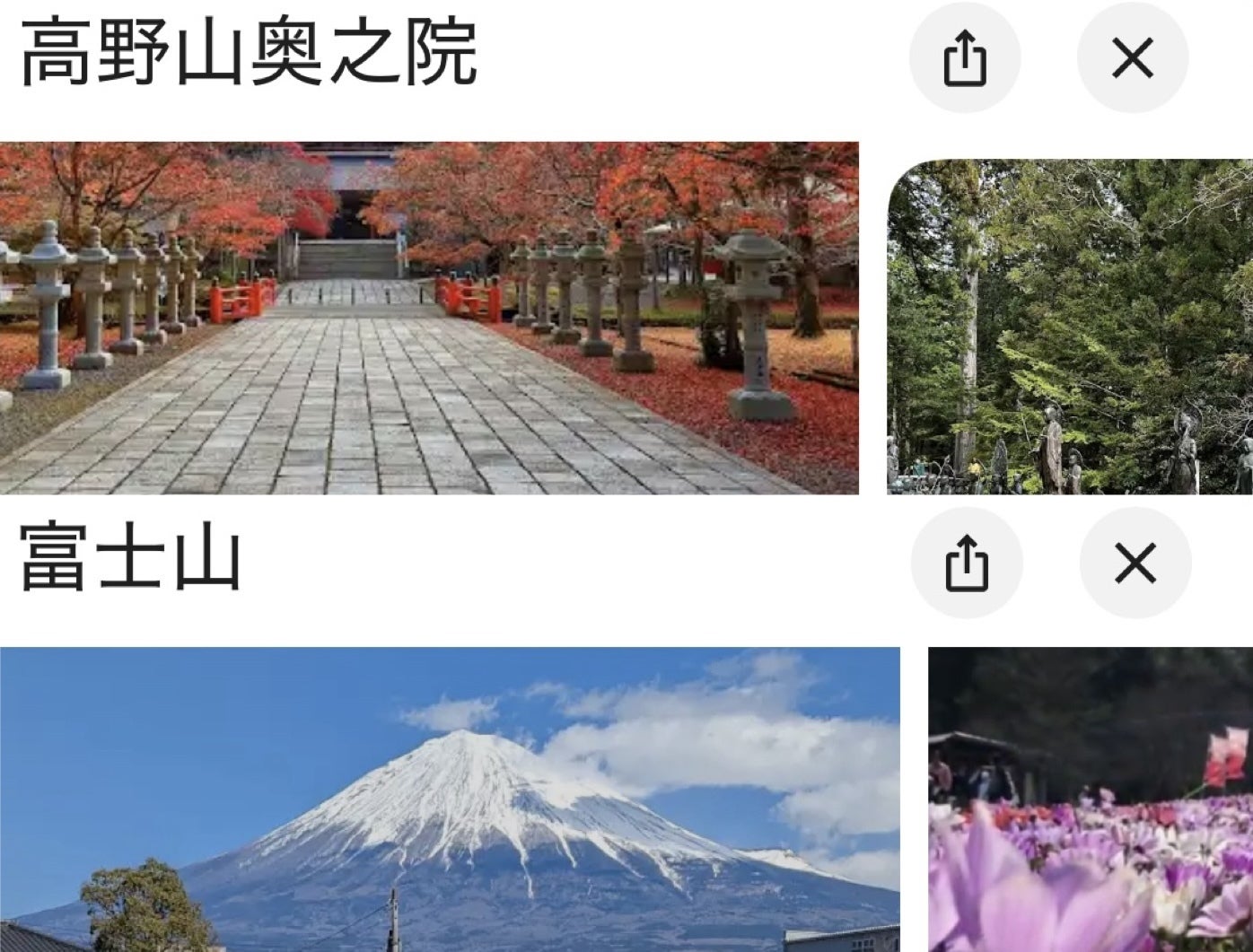Viewport: 1253px width, 952px height.
Task: Open the autumn lantern path photo of 高野山奥之院
Action: click(429, 319)
